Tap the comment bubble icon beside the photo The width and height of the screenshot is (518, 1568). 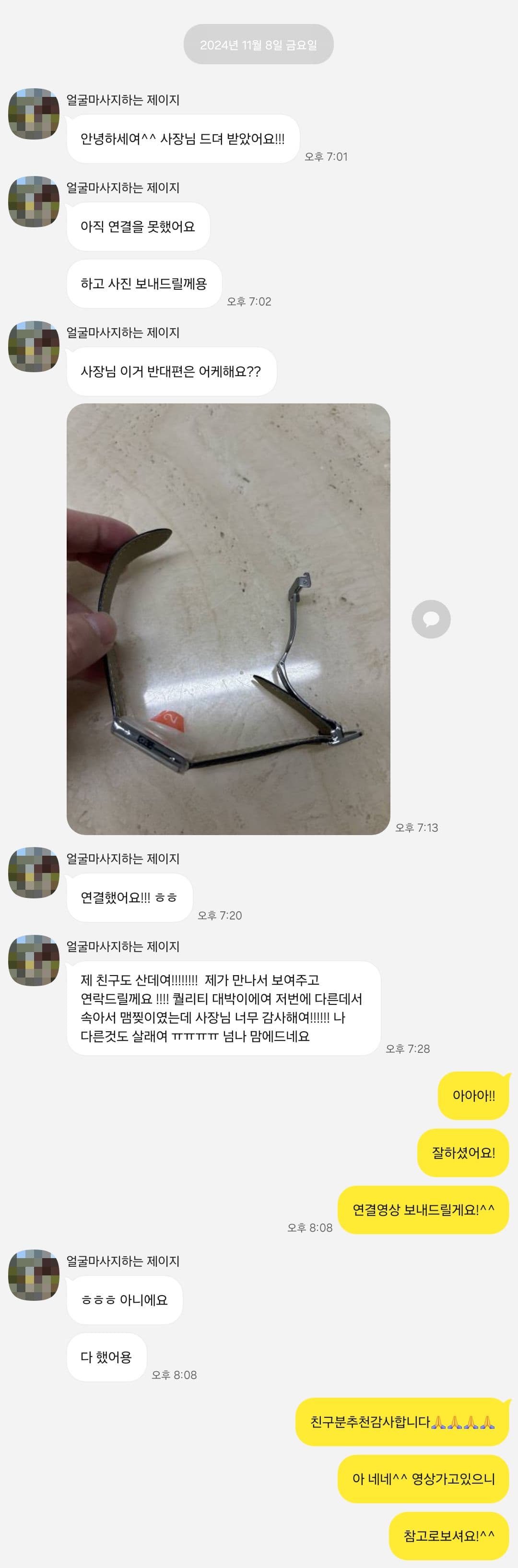(431, 619)
